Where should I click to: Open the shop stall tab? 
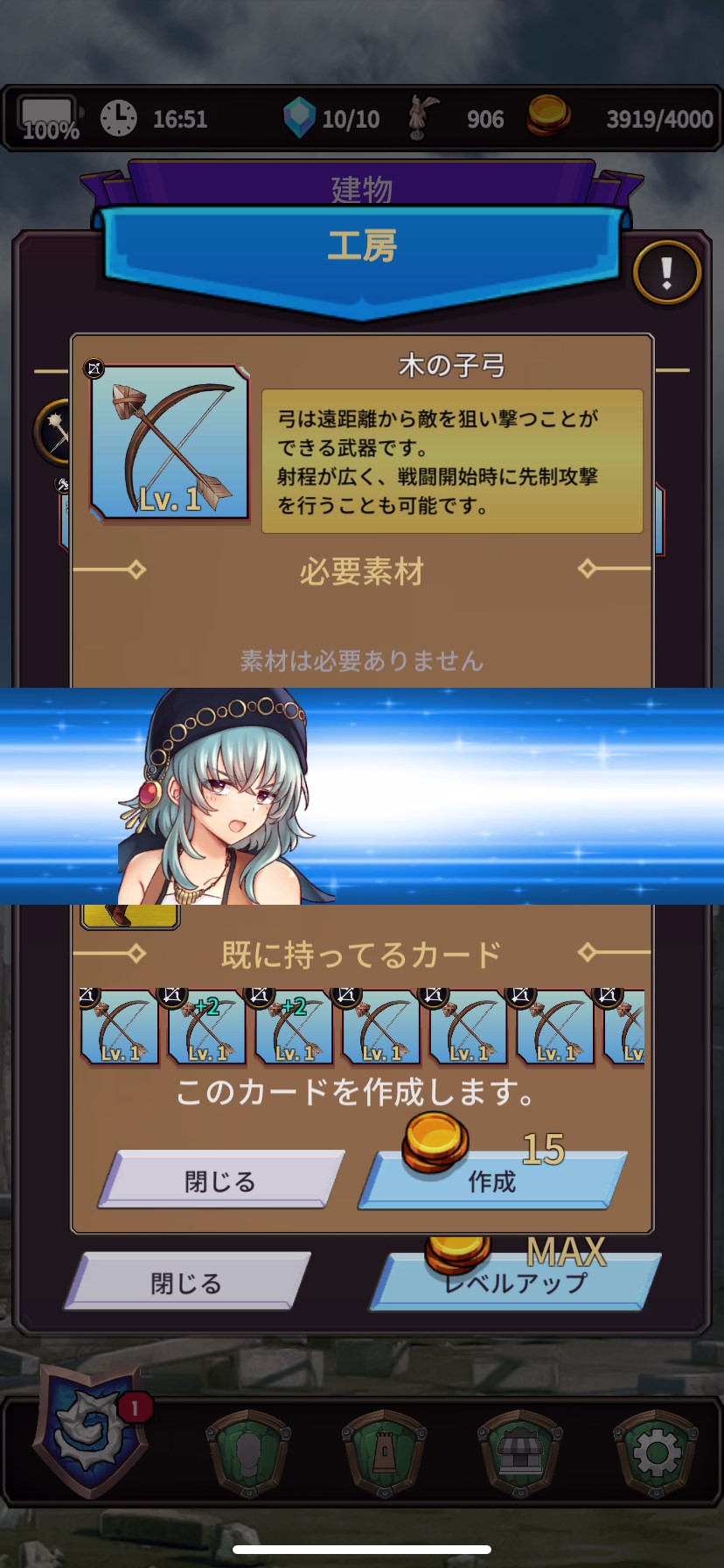pyautogui.click(x=520, y=1454)
